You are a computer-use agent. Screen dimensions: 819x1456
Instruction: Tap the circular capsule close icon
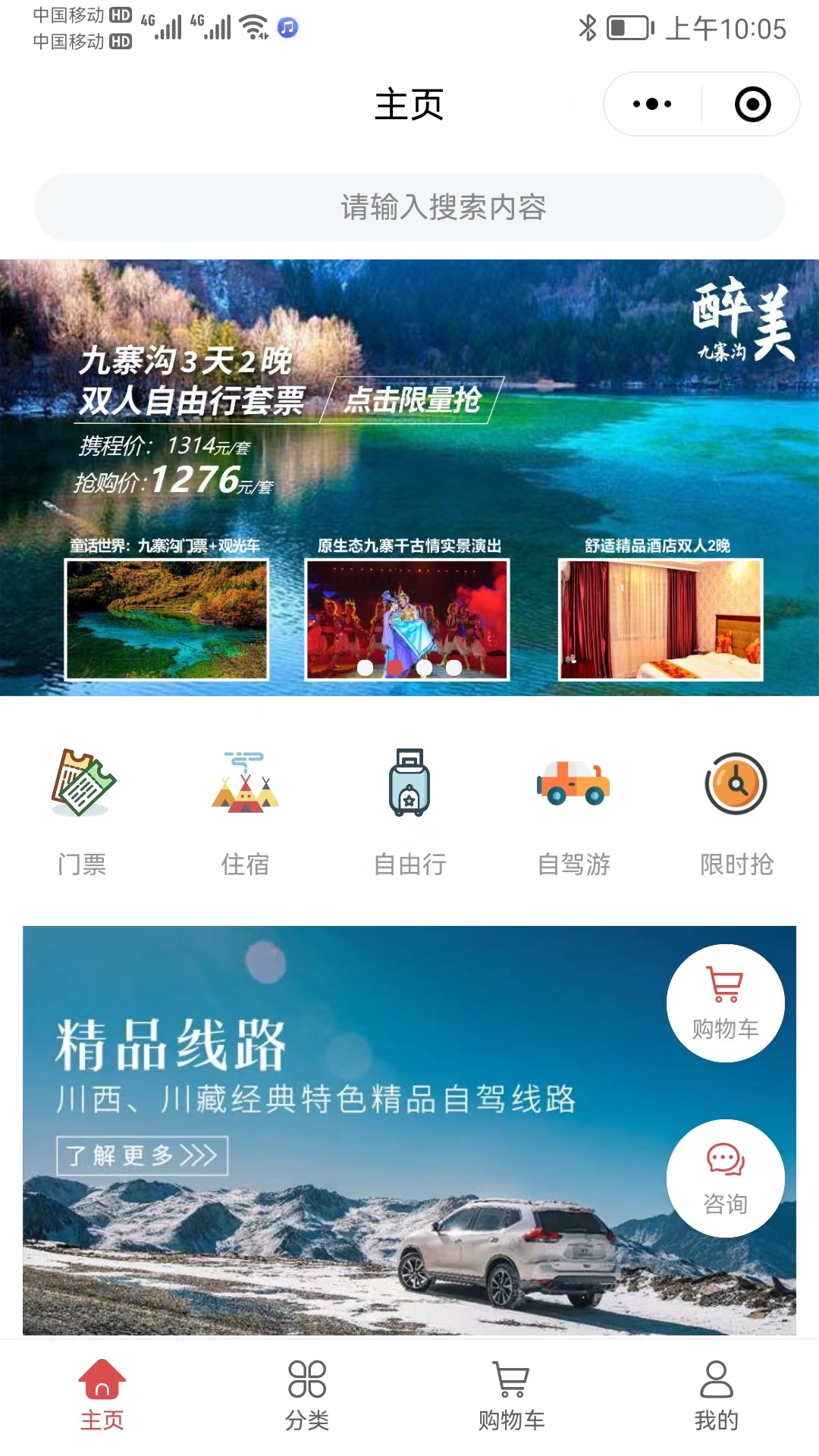(752, 105)
